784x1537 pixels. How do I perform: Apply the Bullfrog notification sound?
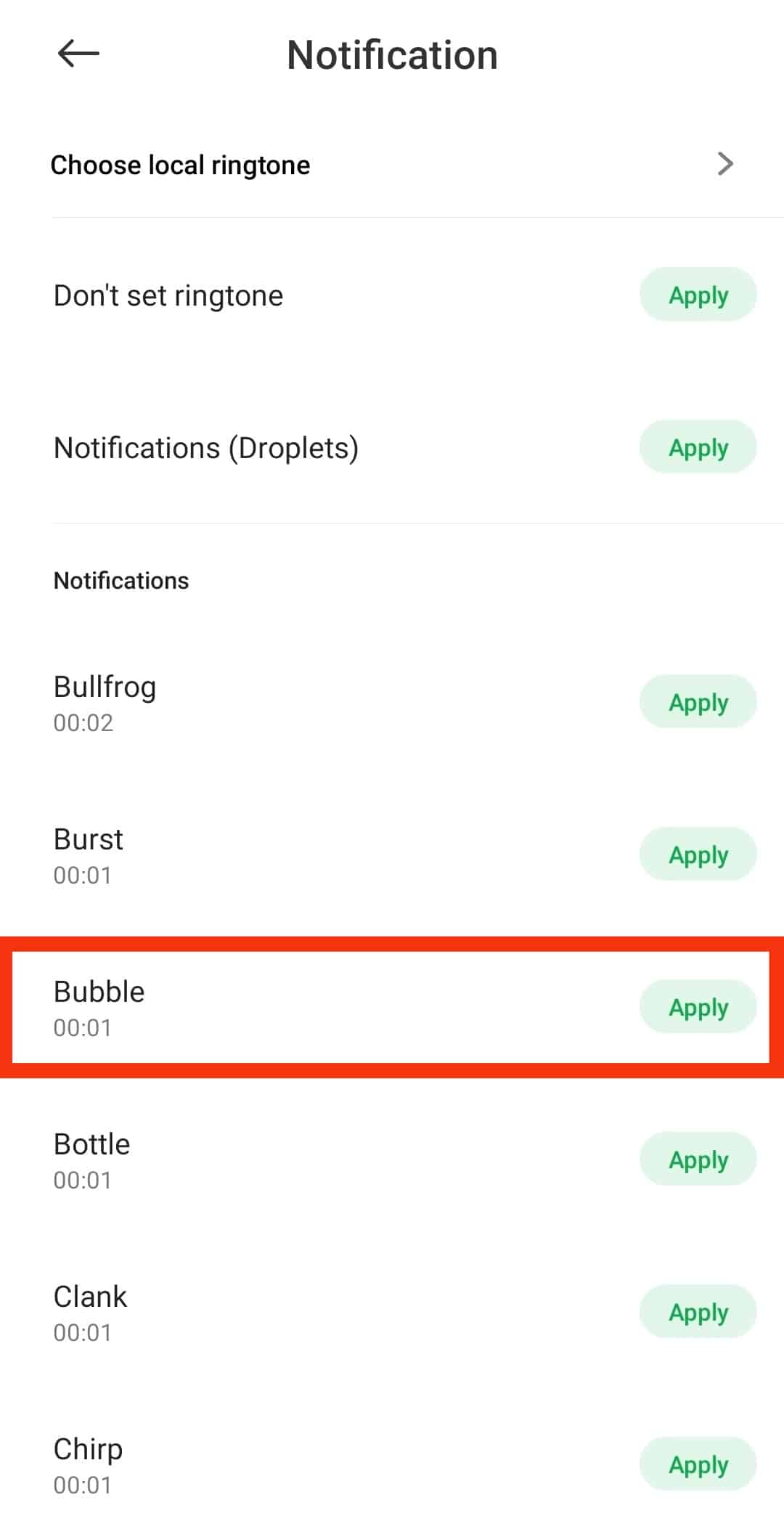point(698,702)
